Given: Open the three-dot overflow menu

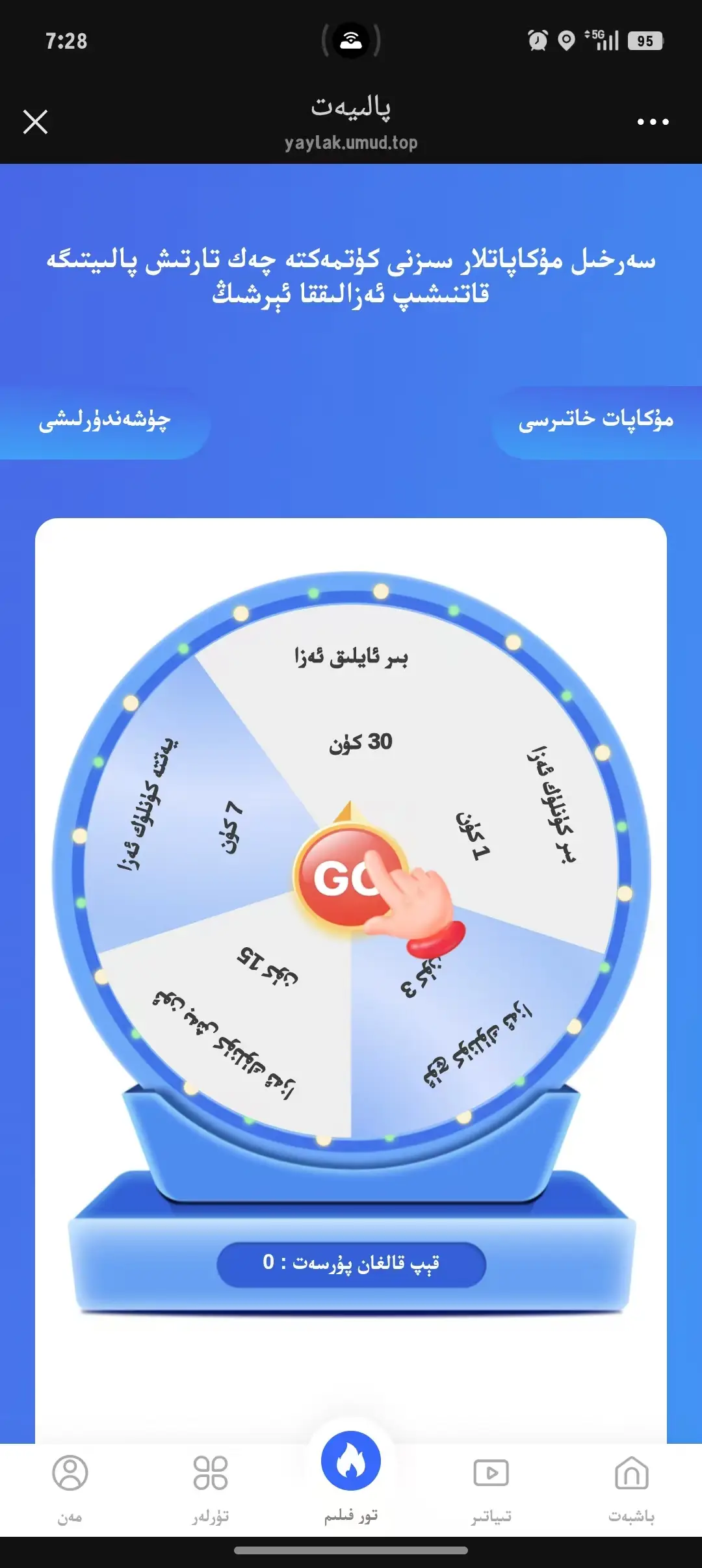Looking at the screenshot, I should 653,122.
